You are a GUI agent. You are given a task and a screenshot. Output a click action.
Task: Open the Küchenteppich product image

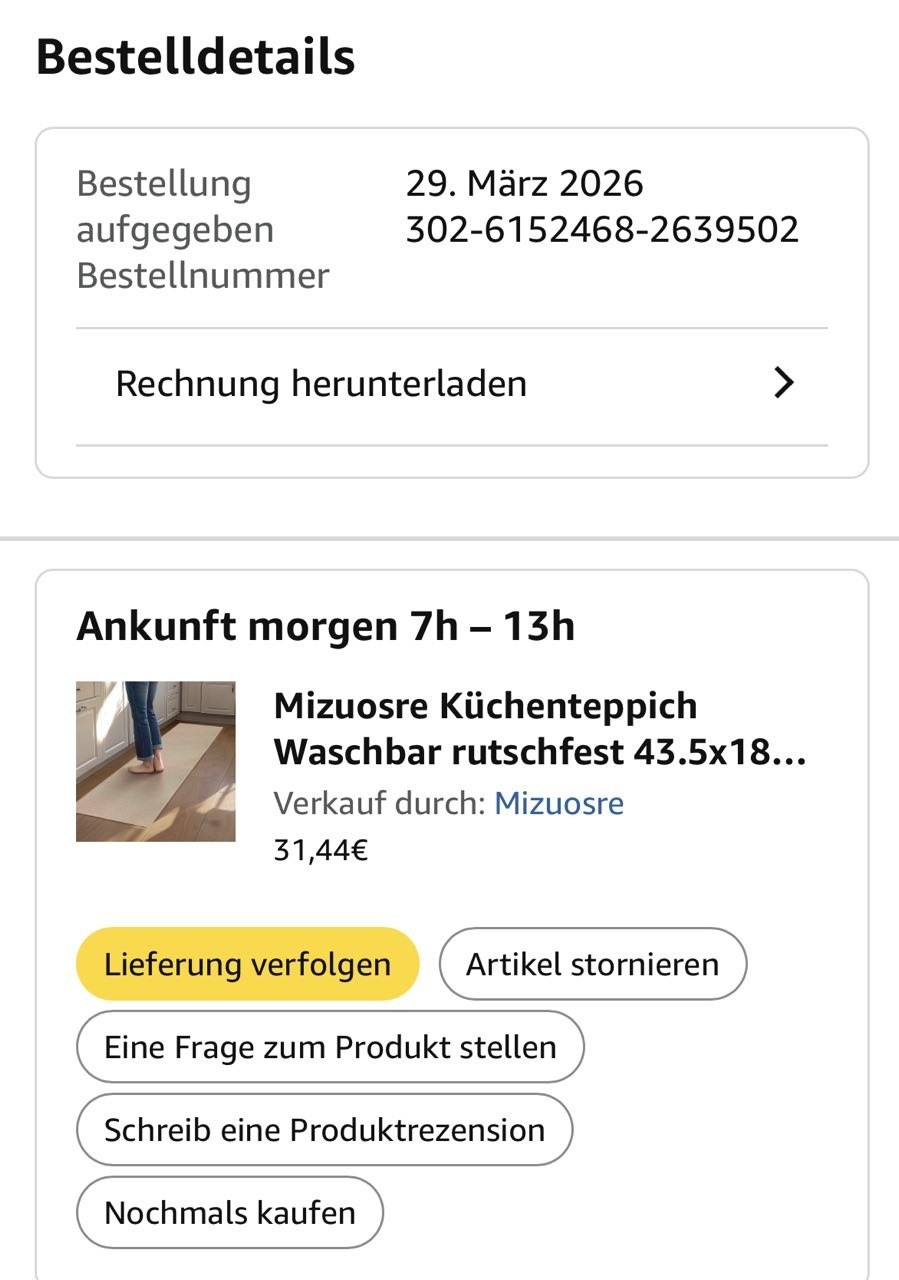[156, 761]
